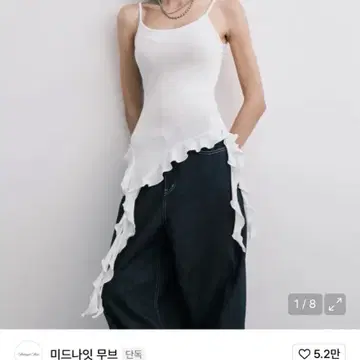Open the 미드나잇 무브 brand page

[84, 354]
